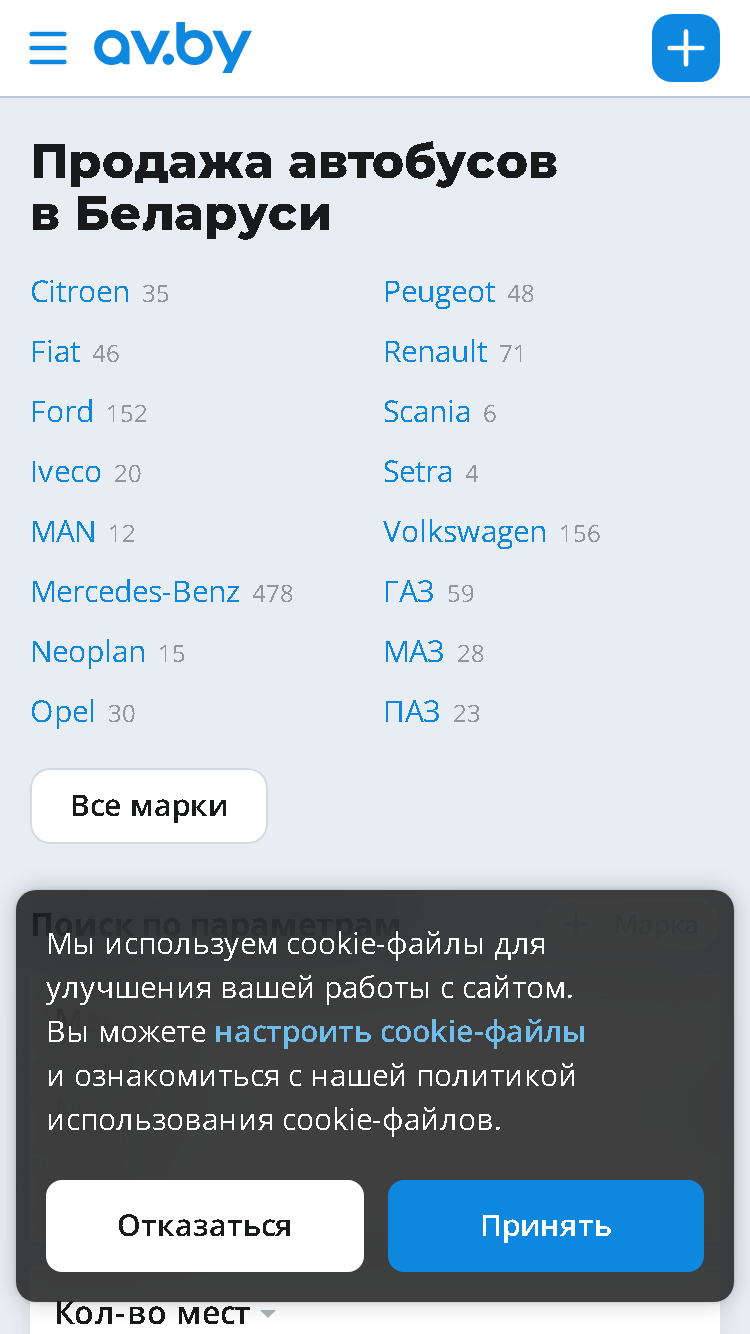The width and height of the screenshot is (750, 1334).
Task: Open Setra bus listings
Action: 418,472
